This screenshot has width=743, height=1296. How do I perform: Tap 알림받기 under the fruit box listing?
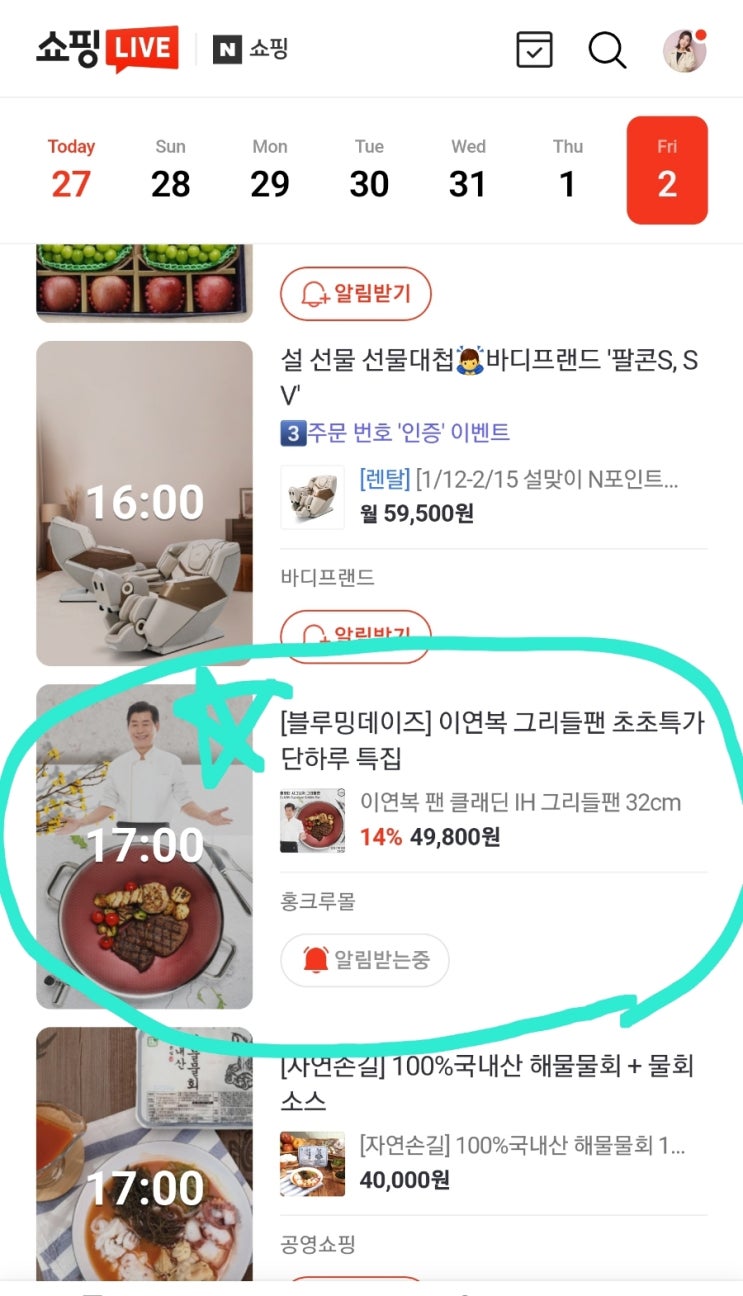(x=355, y=294)
